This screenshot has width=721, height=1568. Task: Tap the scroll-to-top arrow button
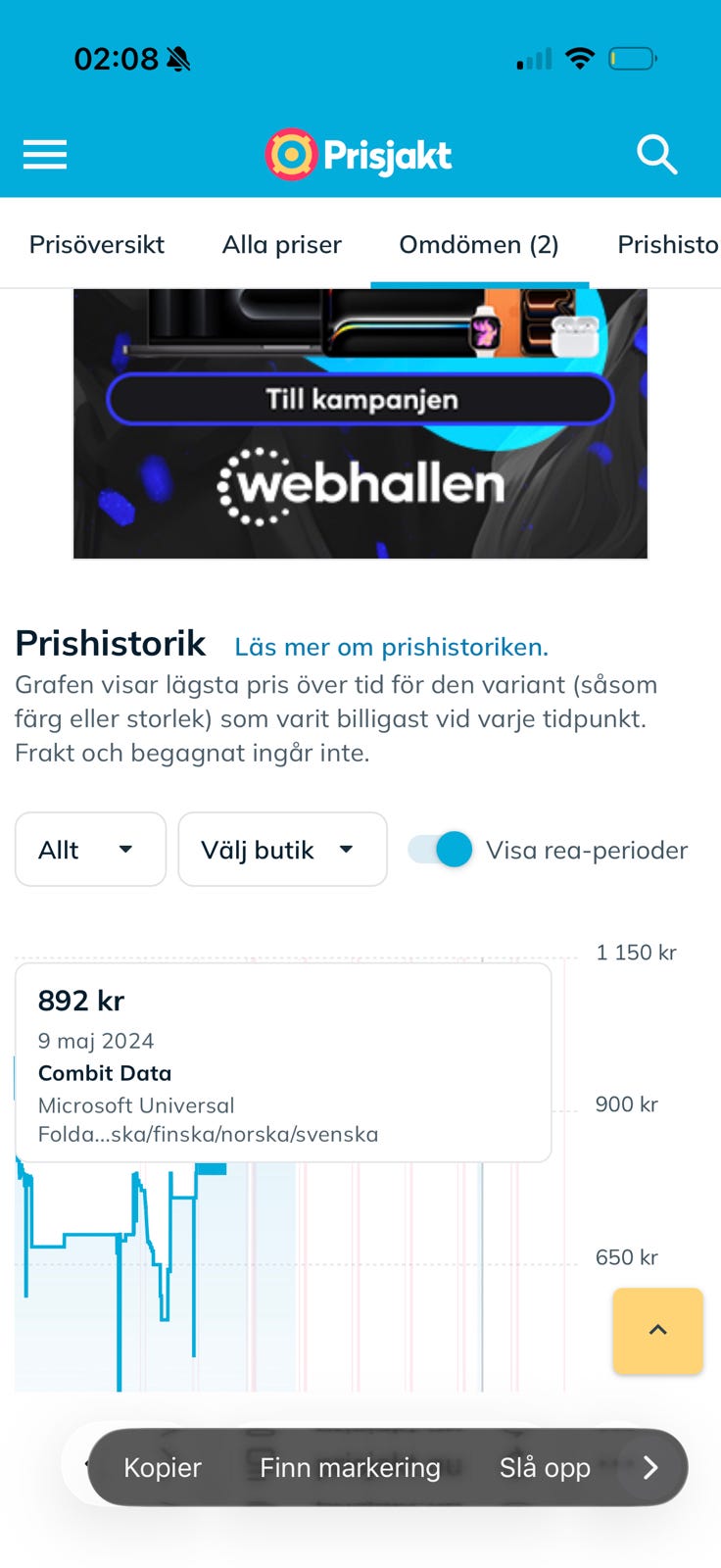(x=657, y=1331)
